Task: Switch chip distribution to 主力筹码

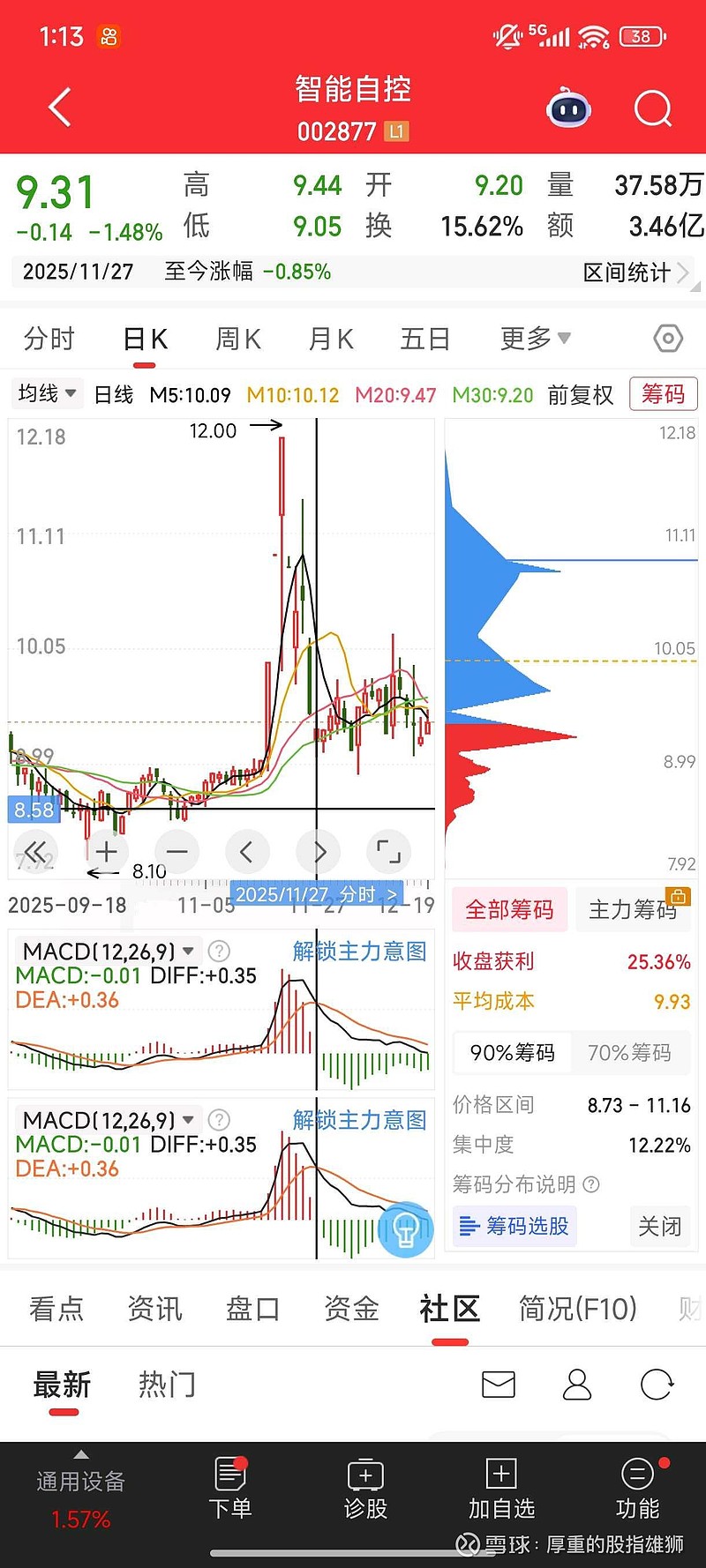Action: (x=633, y=909)
